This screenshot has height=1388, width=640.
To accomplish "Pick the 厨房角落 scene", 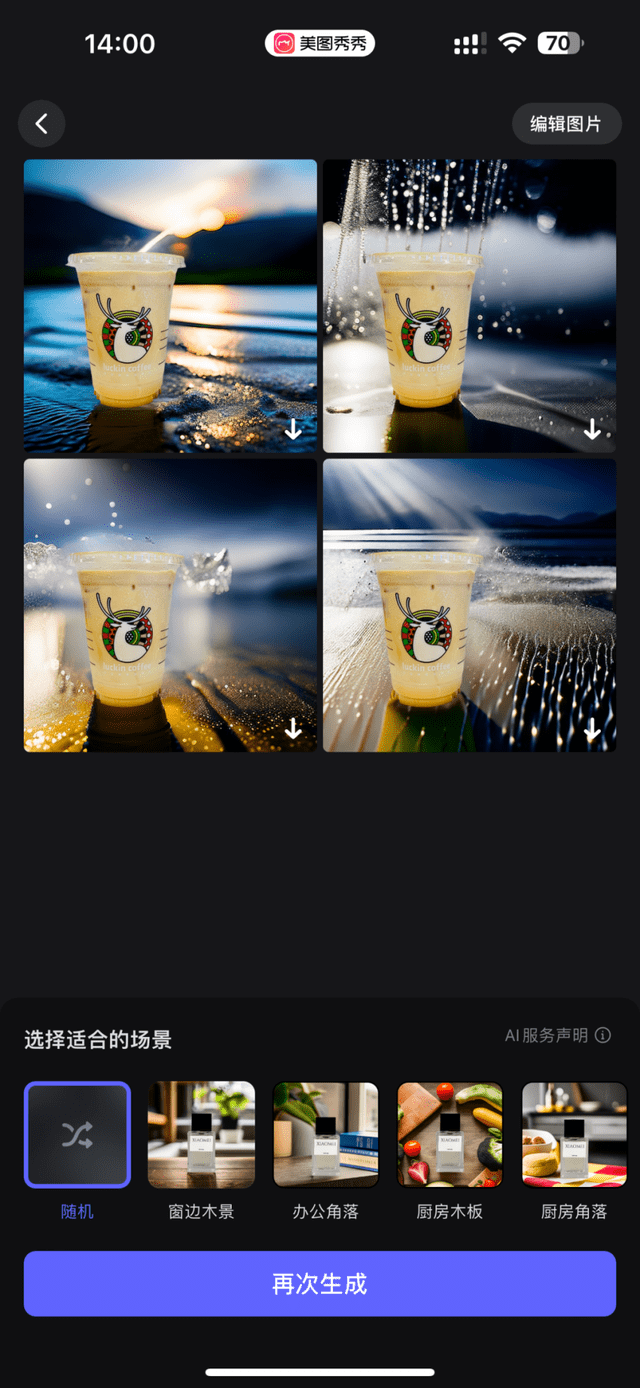I will tap(574, 1135).
